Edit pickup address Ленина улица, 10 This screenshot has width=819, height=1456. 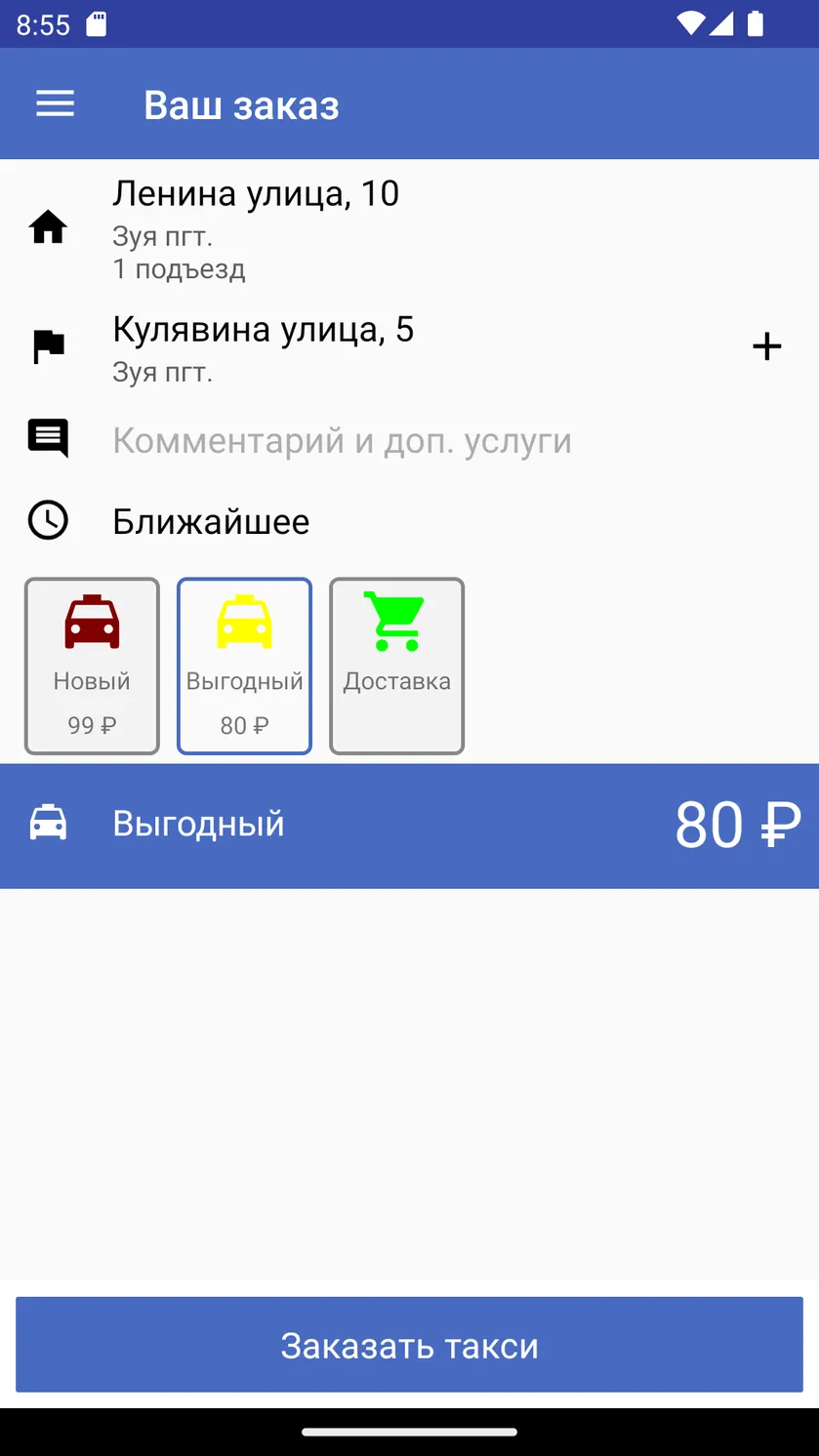point(409,228)
